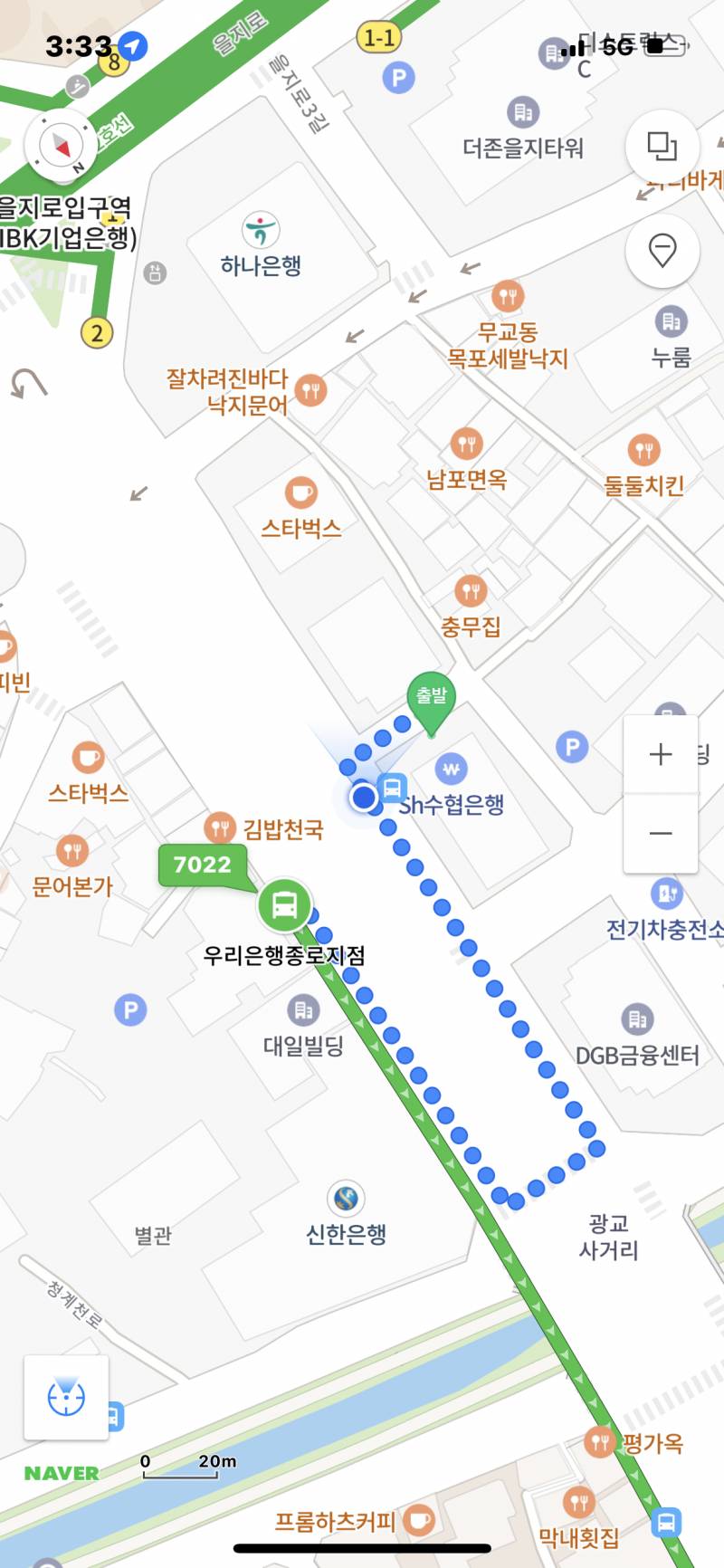Select the 7022 bus stop icon at 우리은행종로지점
Viewport: 724px width, 1568px height.
[x=283, y=902]
